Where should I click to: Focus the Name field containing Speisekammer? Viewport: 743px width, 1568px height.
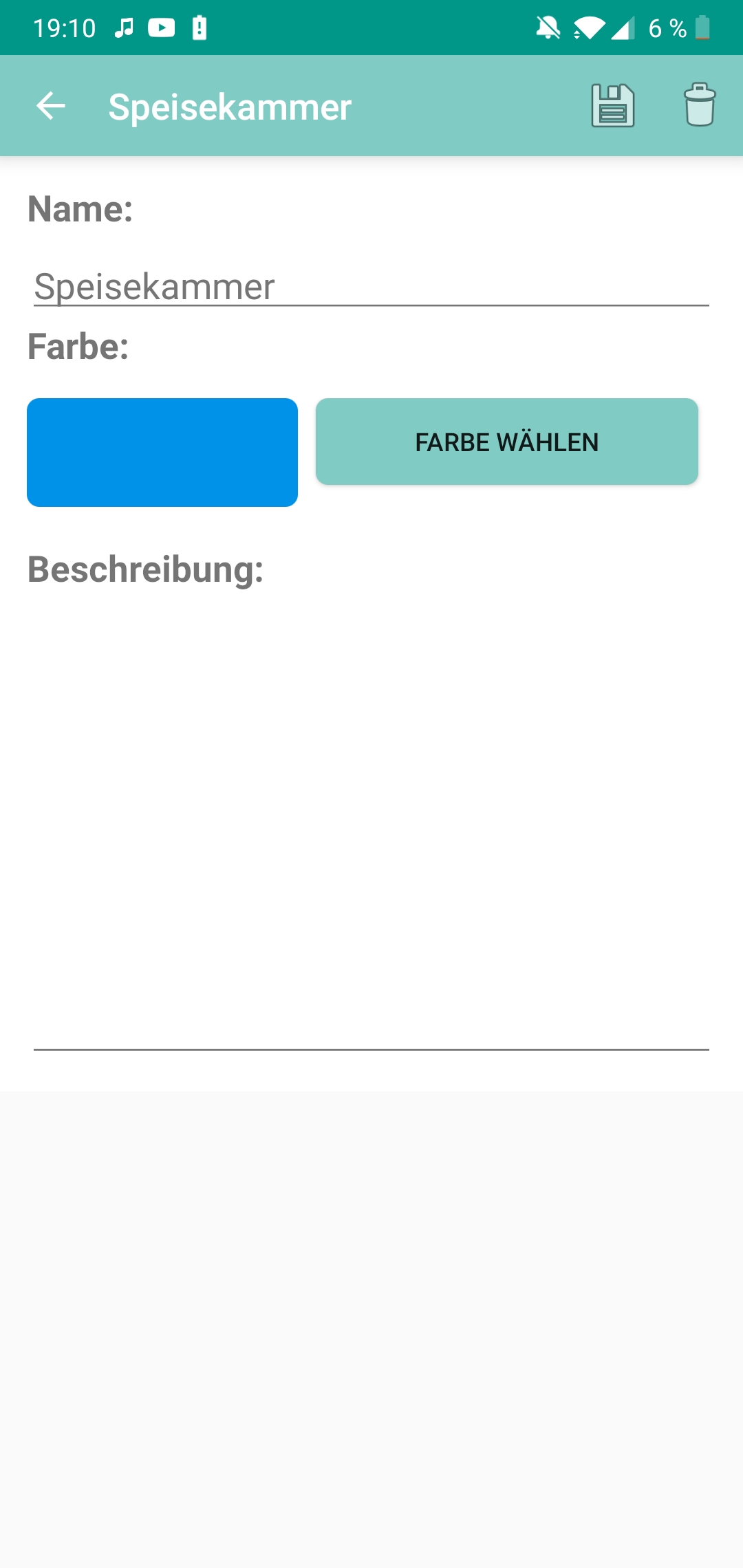(371, 286)
